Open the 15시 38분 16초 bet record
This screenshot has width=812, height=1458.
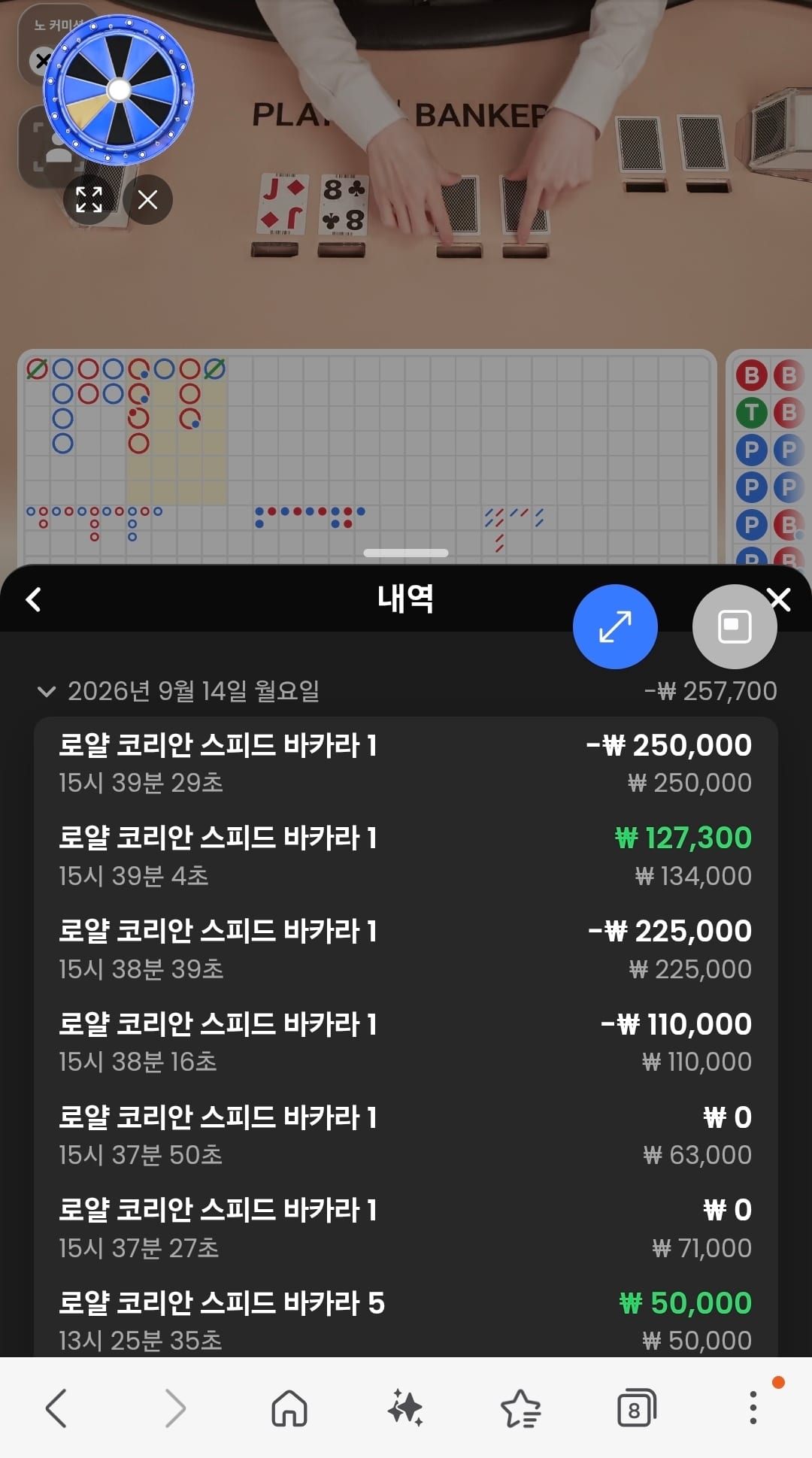pos(406,1043)
